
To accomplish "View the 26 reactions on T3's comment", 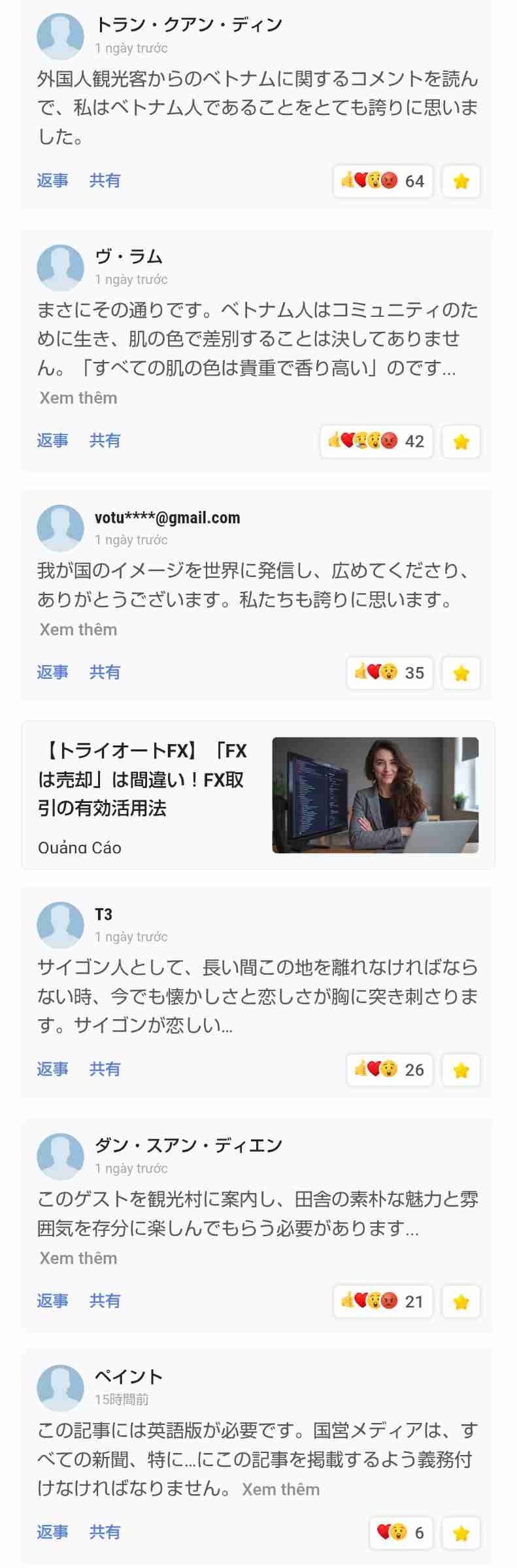I will tap(390, 1070).
